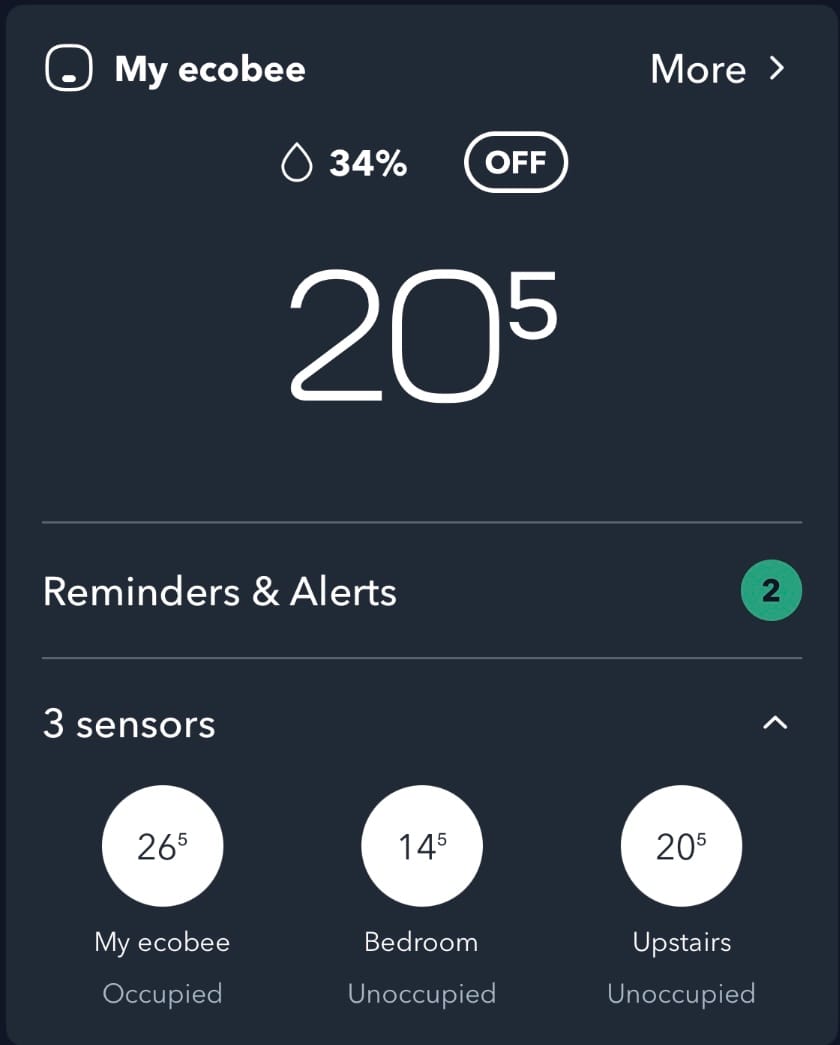Click the Bedroom Unoccupied status text
The height and width of the screenshot is (1045, 840).
421,993
